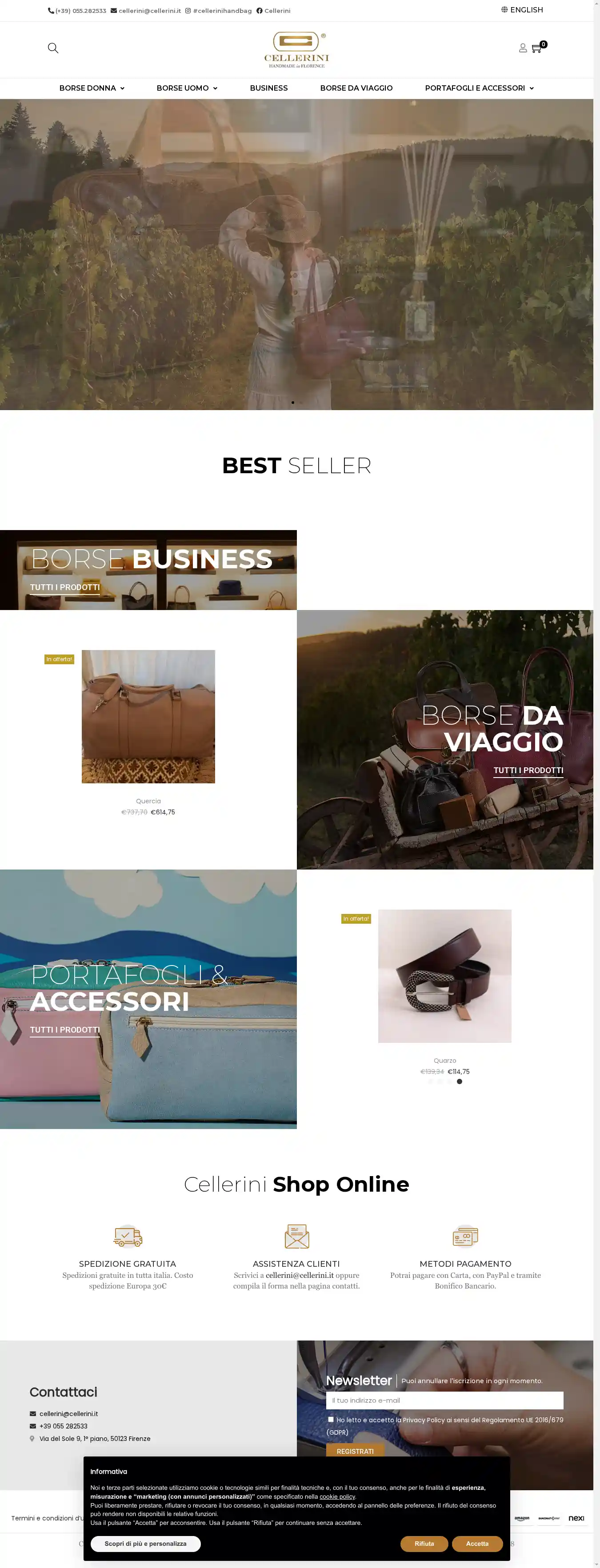Reject cookies with the Rifiuta button
The width and height of the screenshot is (600, 1568).
(x=424, y=1544)
